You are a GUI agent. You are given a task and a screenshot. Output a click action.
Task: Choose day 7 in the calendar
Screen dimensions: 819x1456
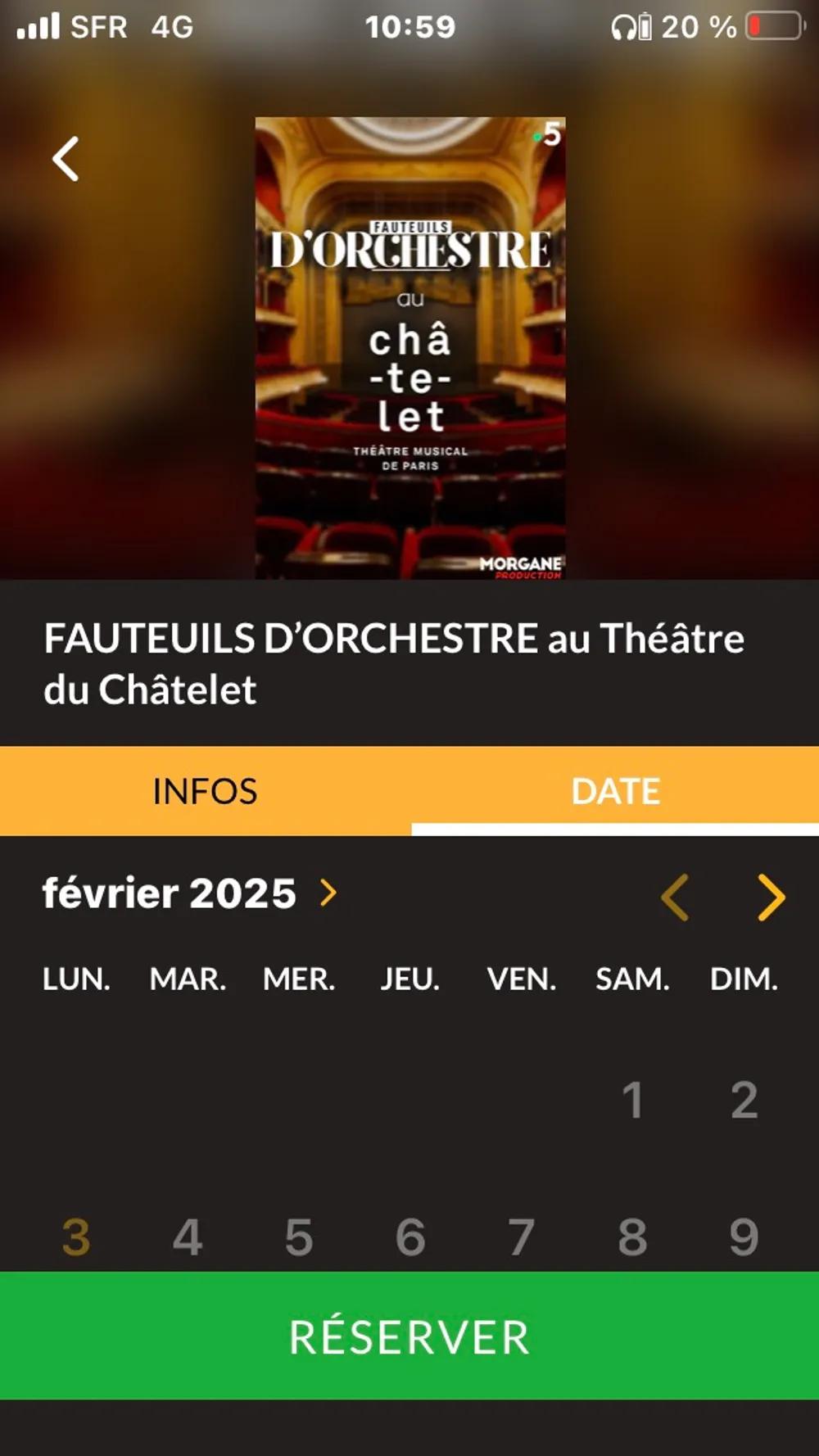(522, 1237)
